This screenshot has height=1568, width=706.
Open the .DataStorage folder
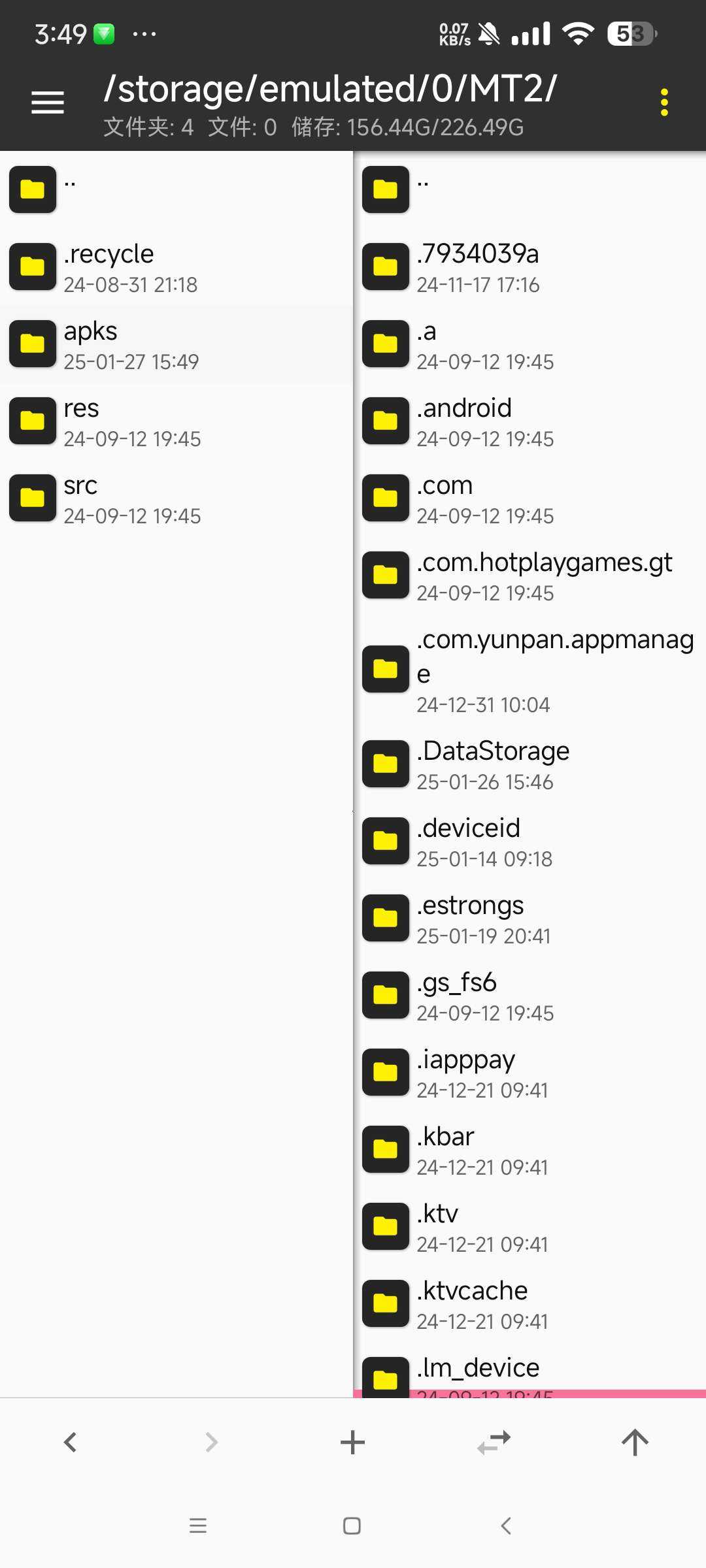[x=530, y=764]
